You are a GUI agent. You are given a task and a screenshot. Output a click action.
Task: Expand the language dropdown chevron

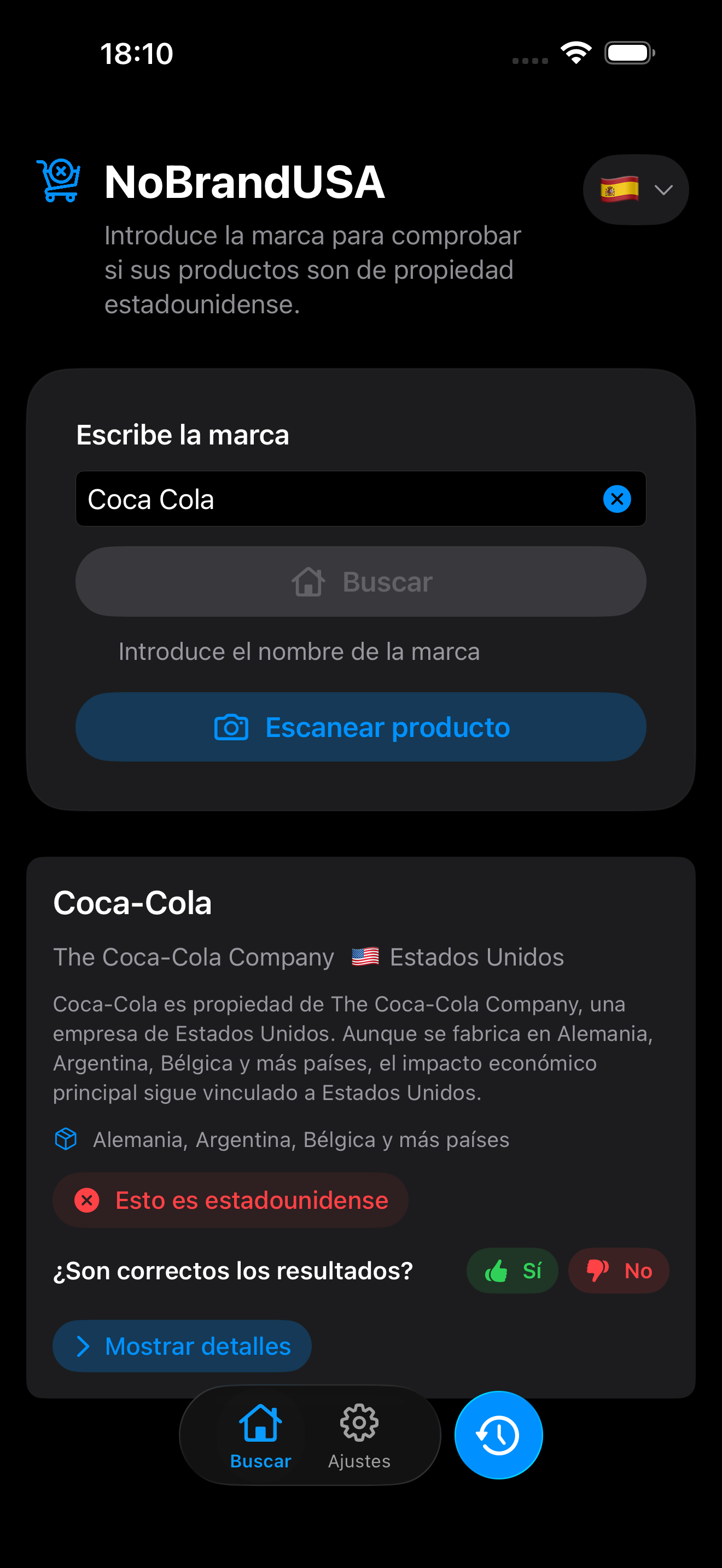coord(663,189)
